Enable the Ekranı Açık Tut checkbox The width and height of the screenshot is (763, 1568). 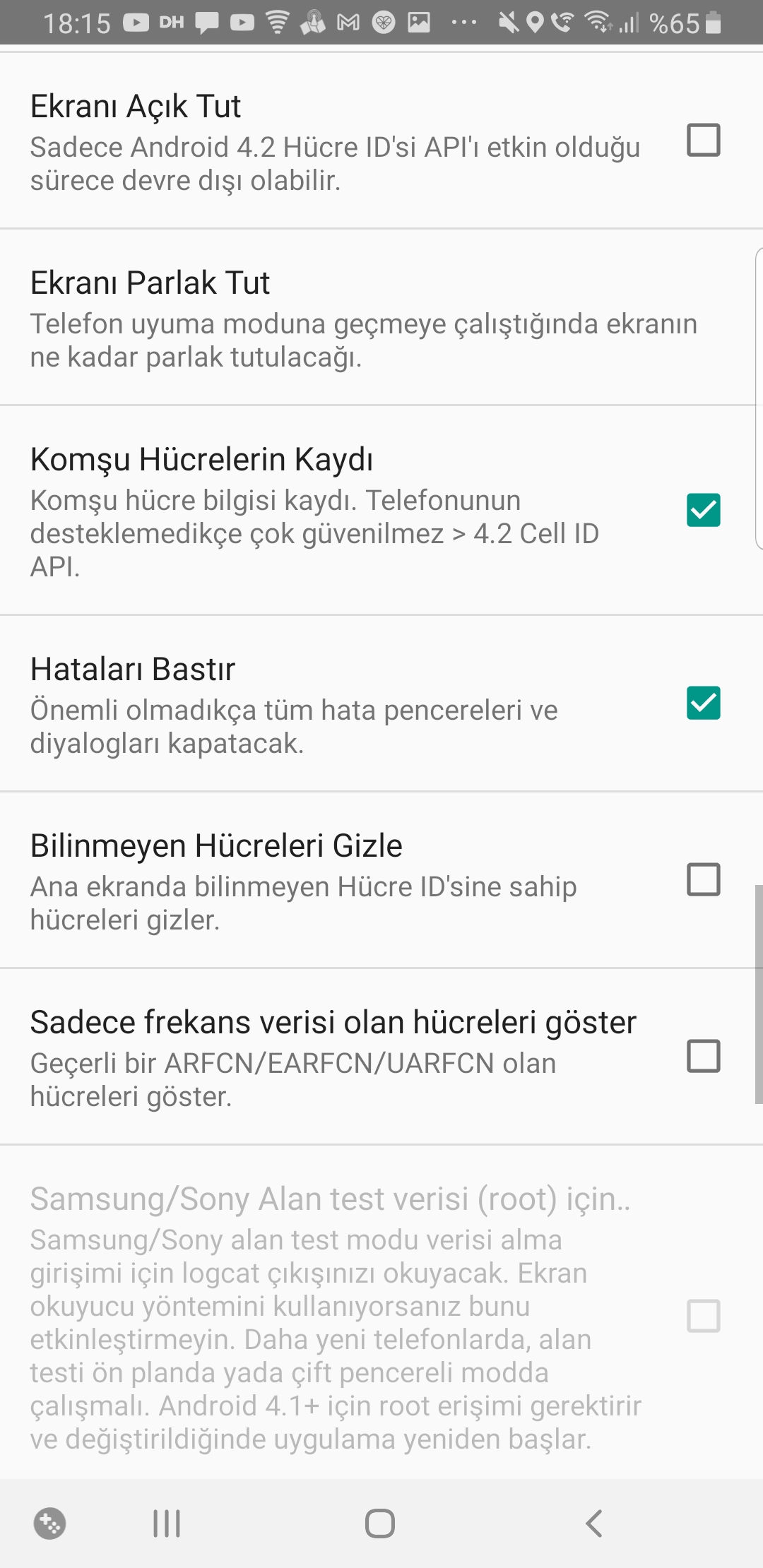703,140
